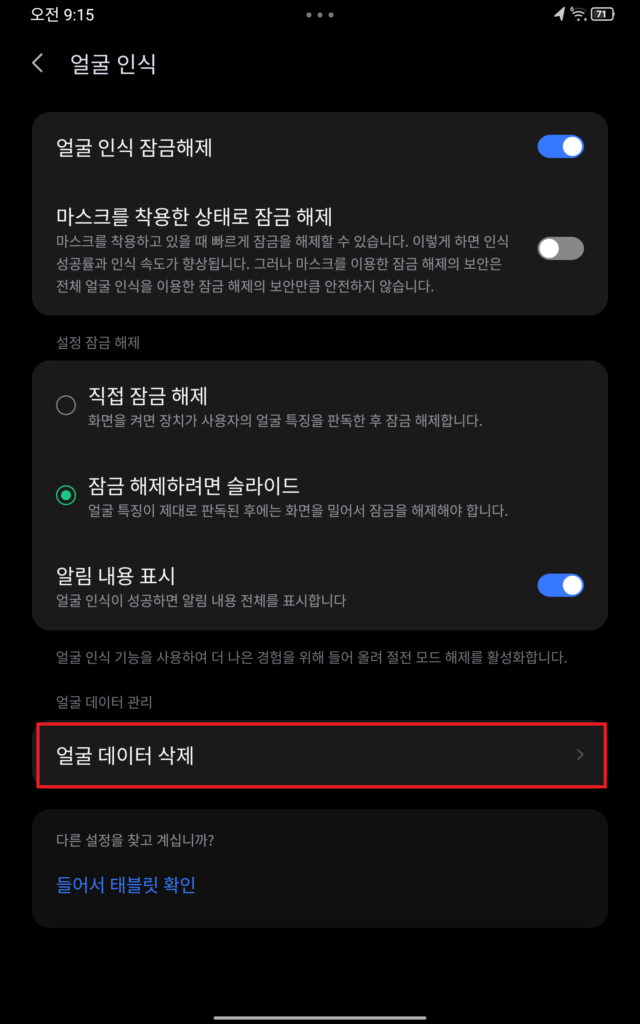Enable 마스크를 착용한 상태로 잠금 해제
This screenshot has width=640, height=1024.
click(x=560, y=248)
